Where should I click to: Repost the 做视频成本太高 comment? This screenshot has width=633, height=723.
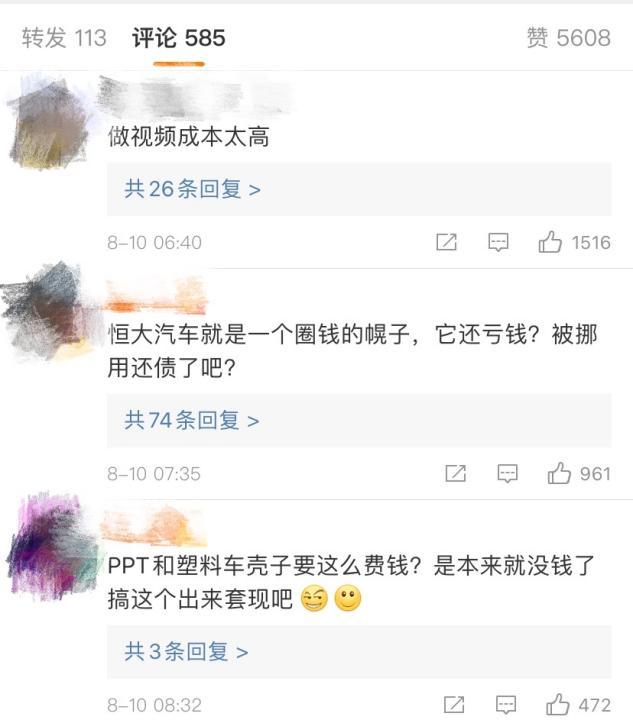tap(447, 243)
